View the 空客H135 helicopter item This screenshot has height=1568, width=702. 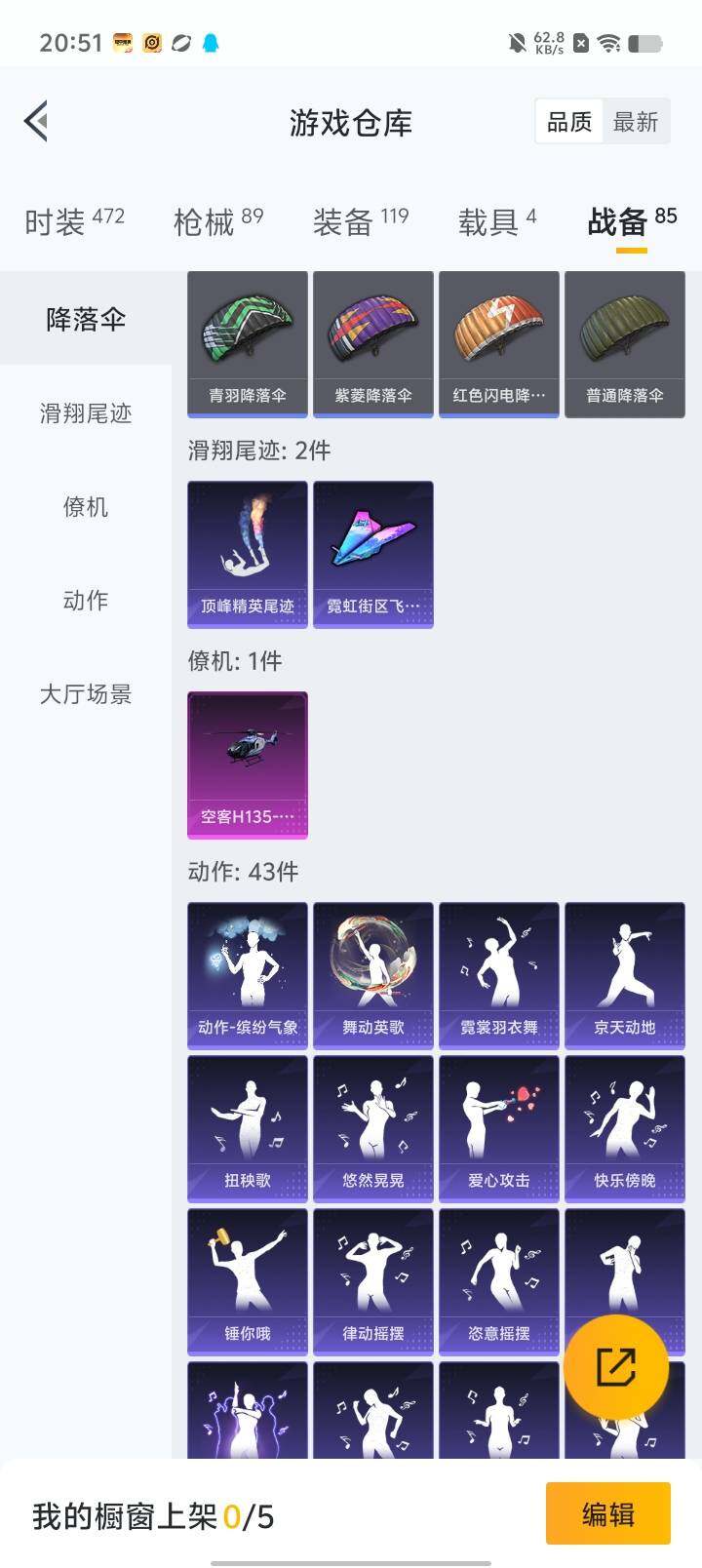[x=248, y=764]
